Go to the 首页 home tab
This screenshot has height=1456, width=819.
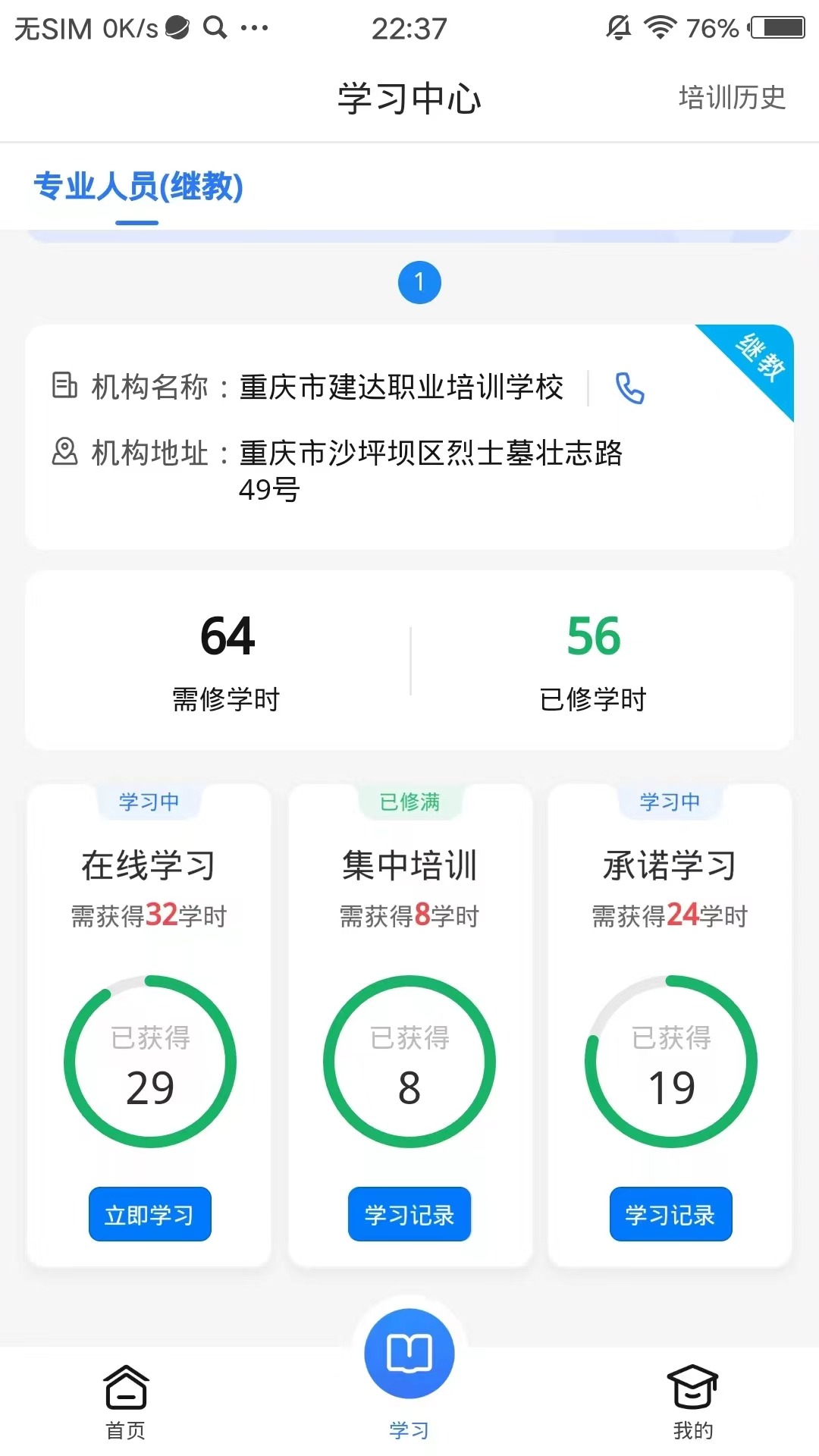pyautogui.click(x=126, y=1401)
